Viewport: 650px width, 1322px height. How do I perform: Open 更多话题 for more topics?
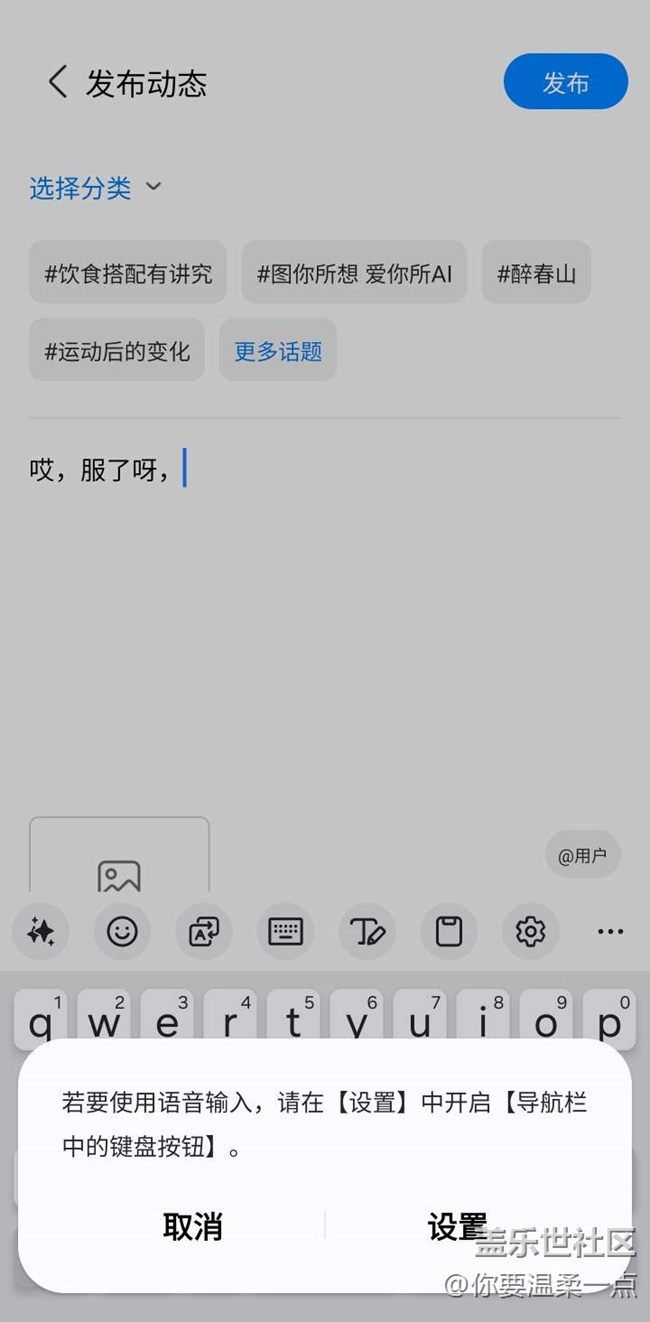click(278, 350)
